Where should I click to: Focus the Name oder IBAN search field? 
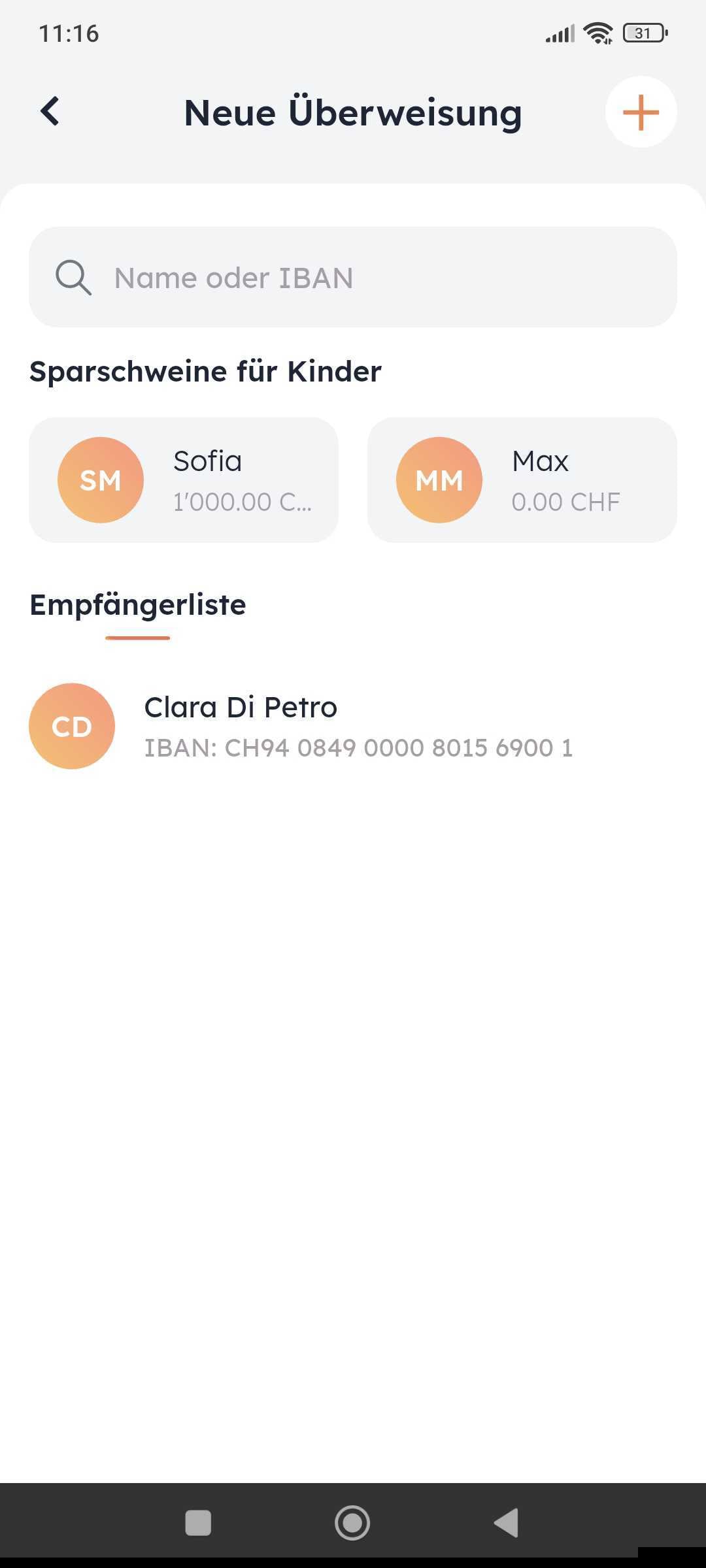(x=353, y=278)
